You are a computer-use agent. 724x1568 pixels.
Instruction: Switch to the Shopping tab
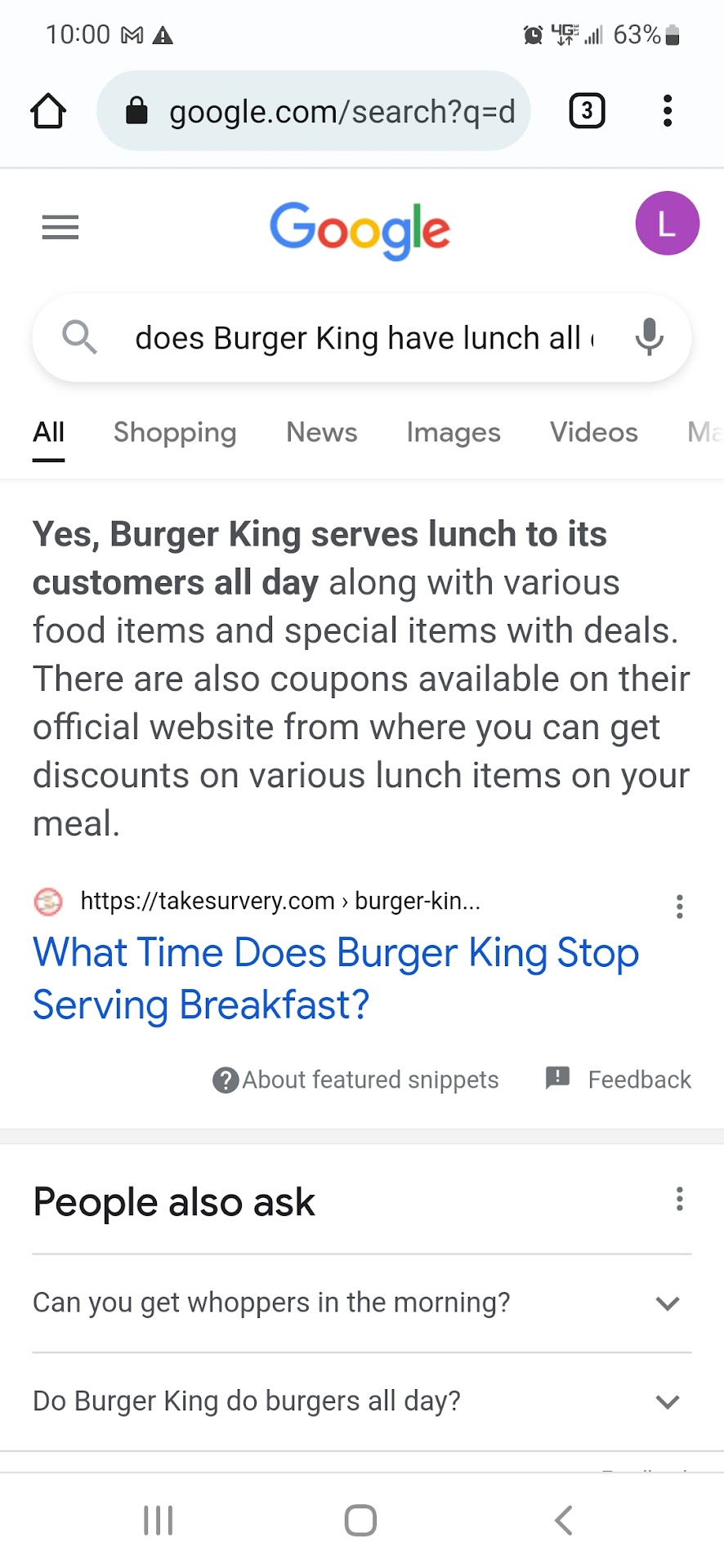coord(175,432)
